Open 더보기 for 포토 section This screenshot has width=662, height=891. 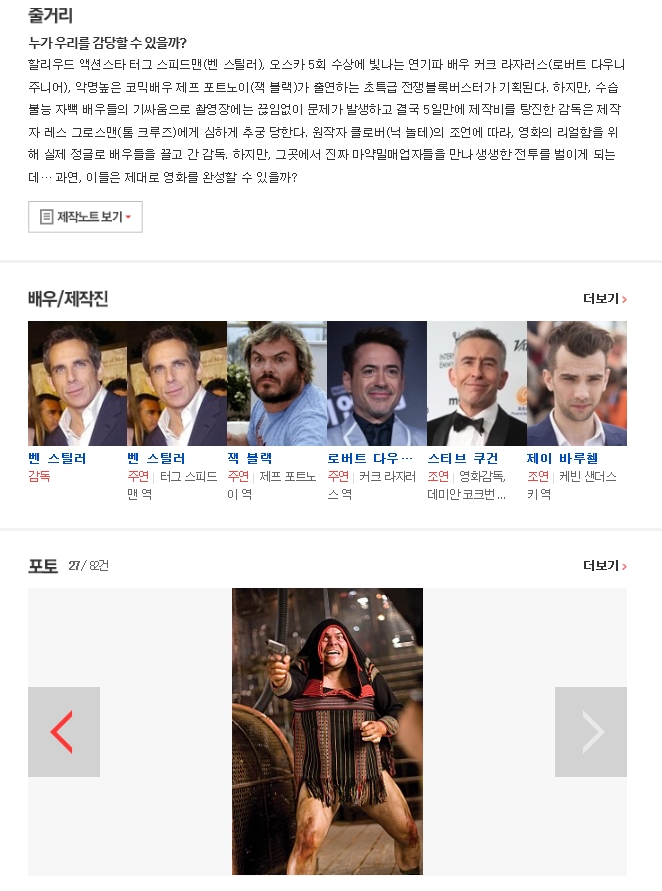click(x=604, y=566)
